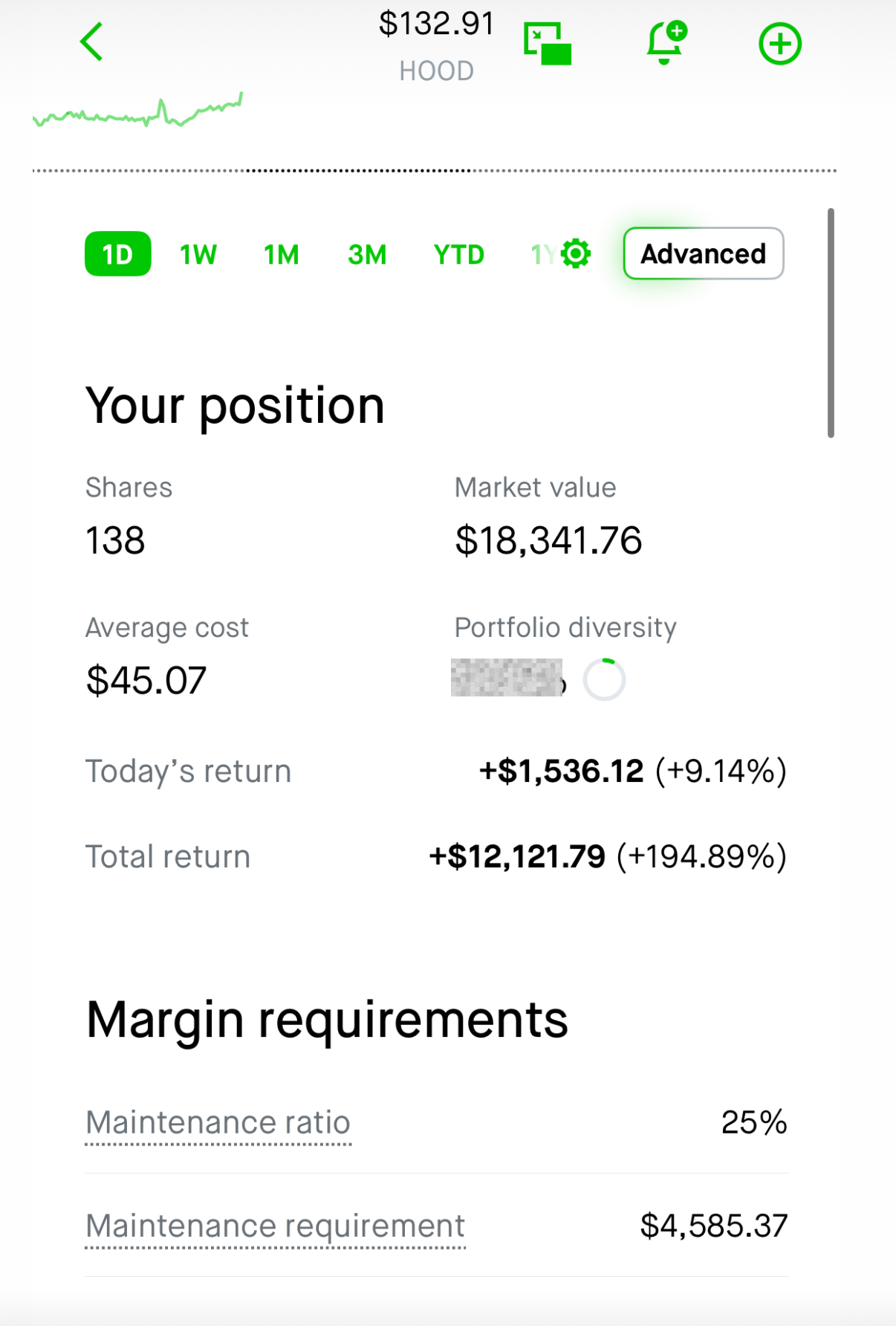
Task: Switch chart to 1W range
Action: coord(198,255)
